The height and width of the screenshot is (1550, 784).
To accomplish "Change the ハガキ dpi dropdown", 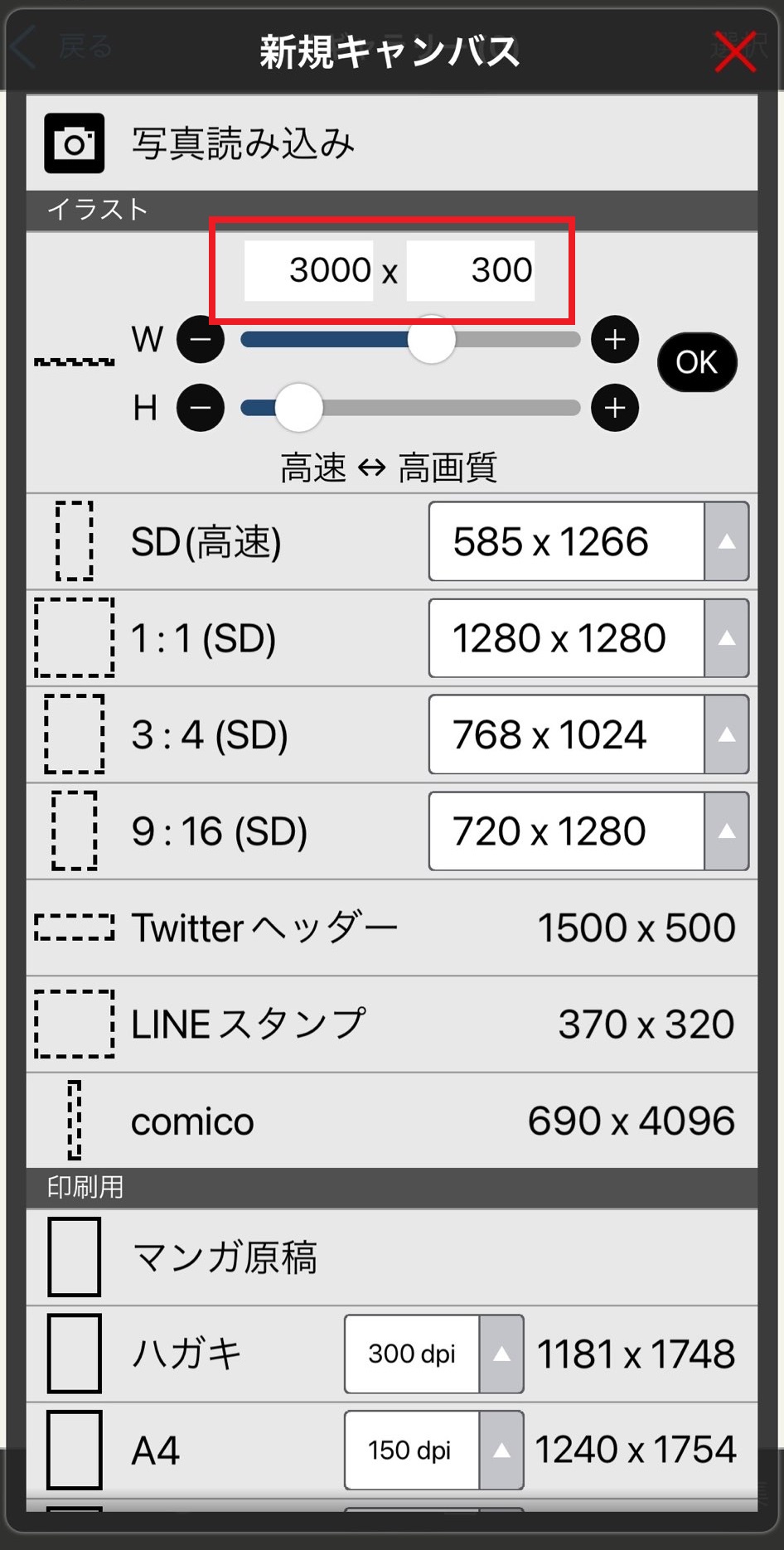I will [434, 1354].
